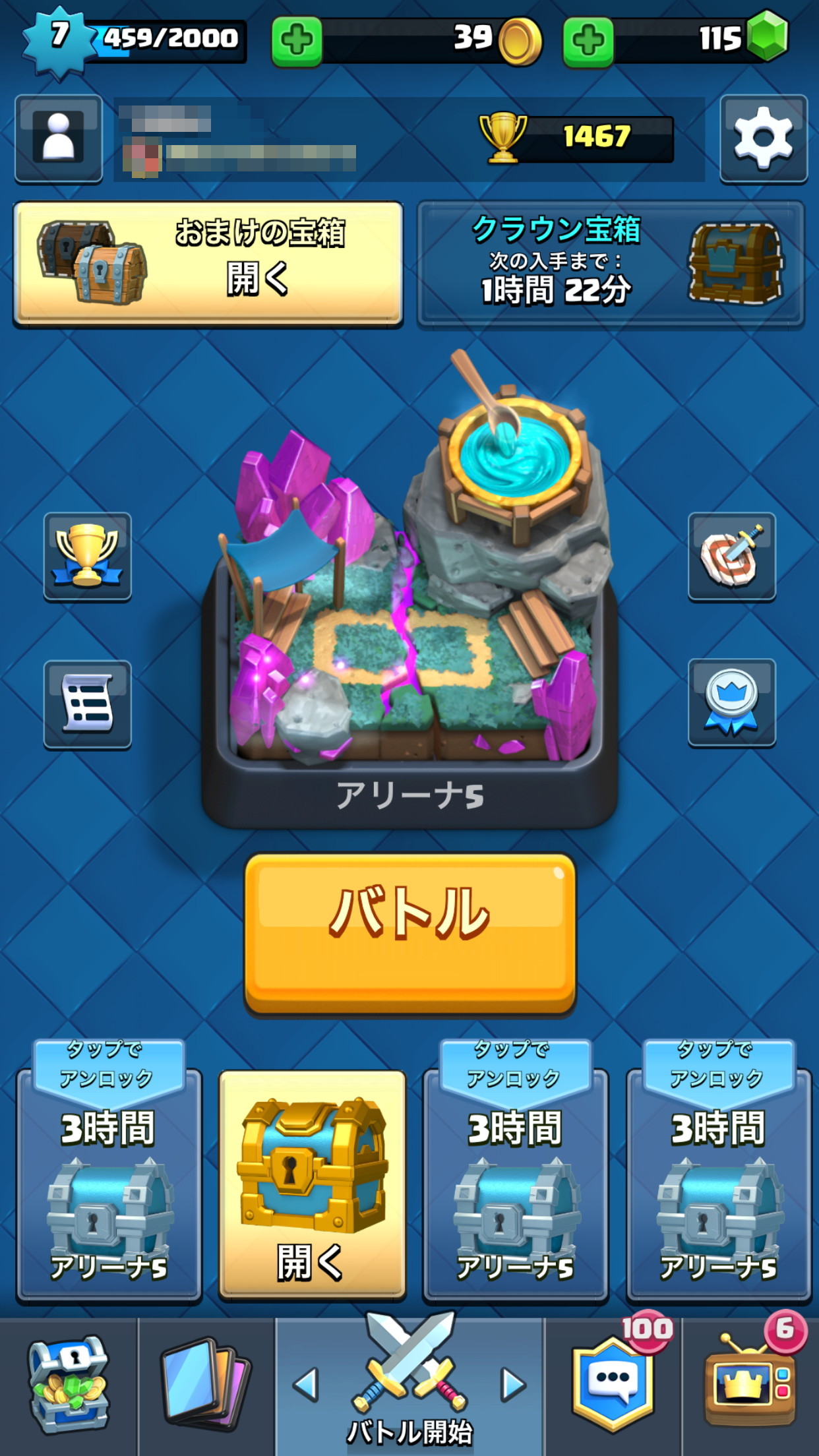Select the バトル開始 battle tab

click(409, 1385)
